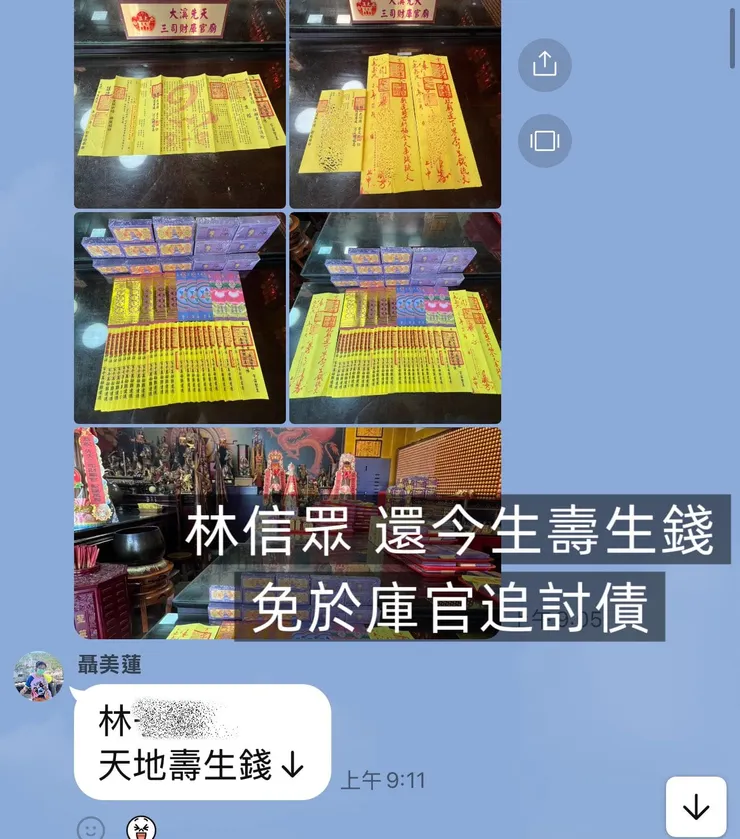
Task: Open the top-right joss paper photo
Action: [x=395, y=103]
